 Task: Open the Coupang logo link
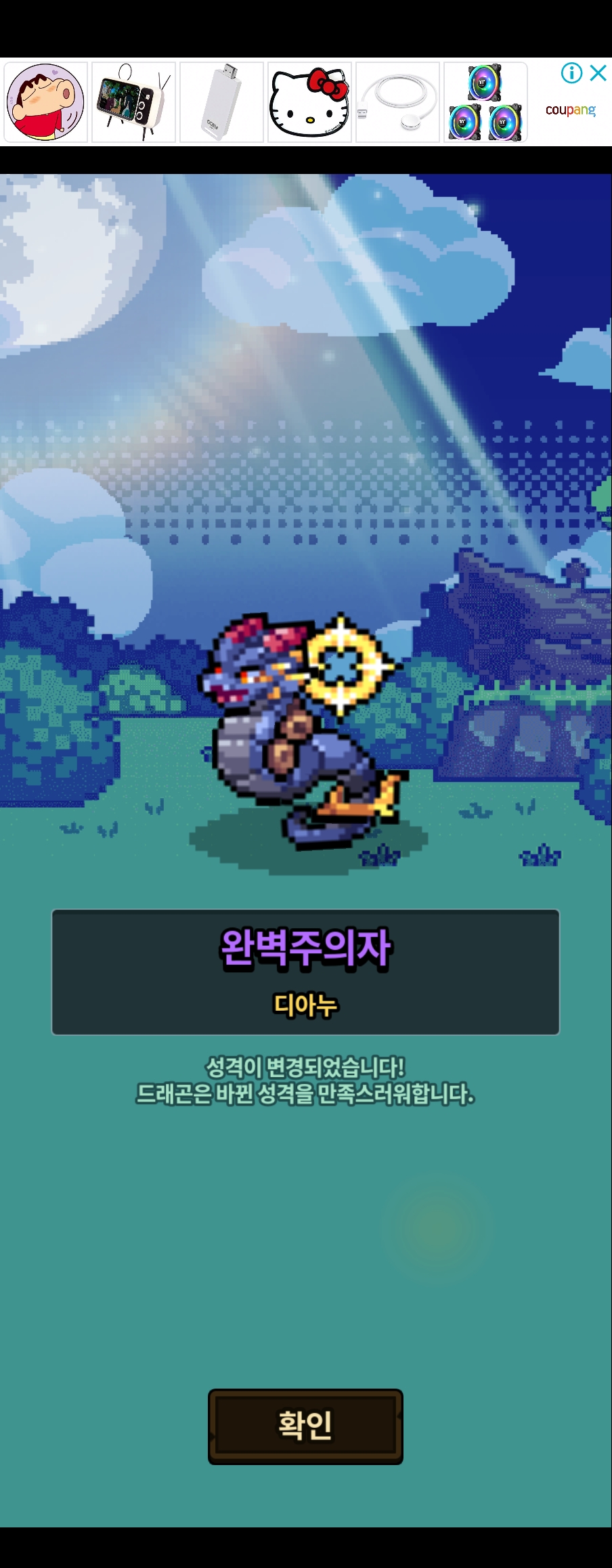[571, 110]
